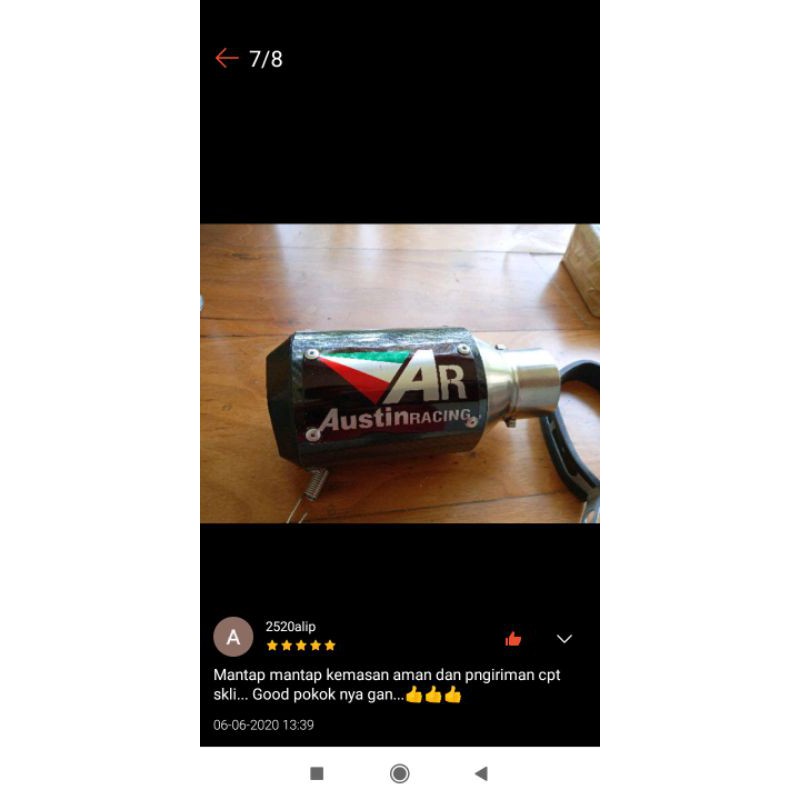Like the review by 2520alip
Image resolution: width=800 pixels, height=800 pixels.
pyautogui.click(x=514, y=639)
